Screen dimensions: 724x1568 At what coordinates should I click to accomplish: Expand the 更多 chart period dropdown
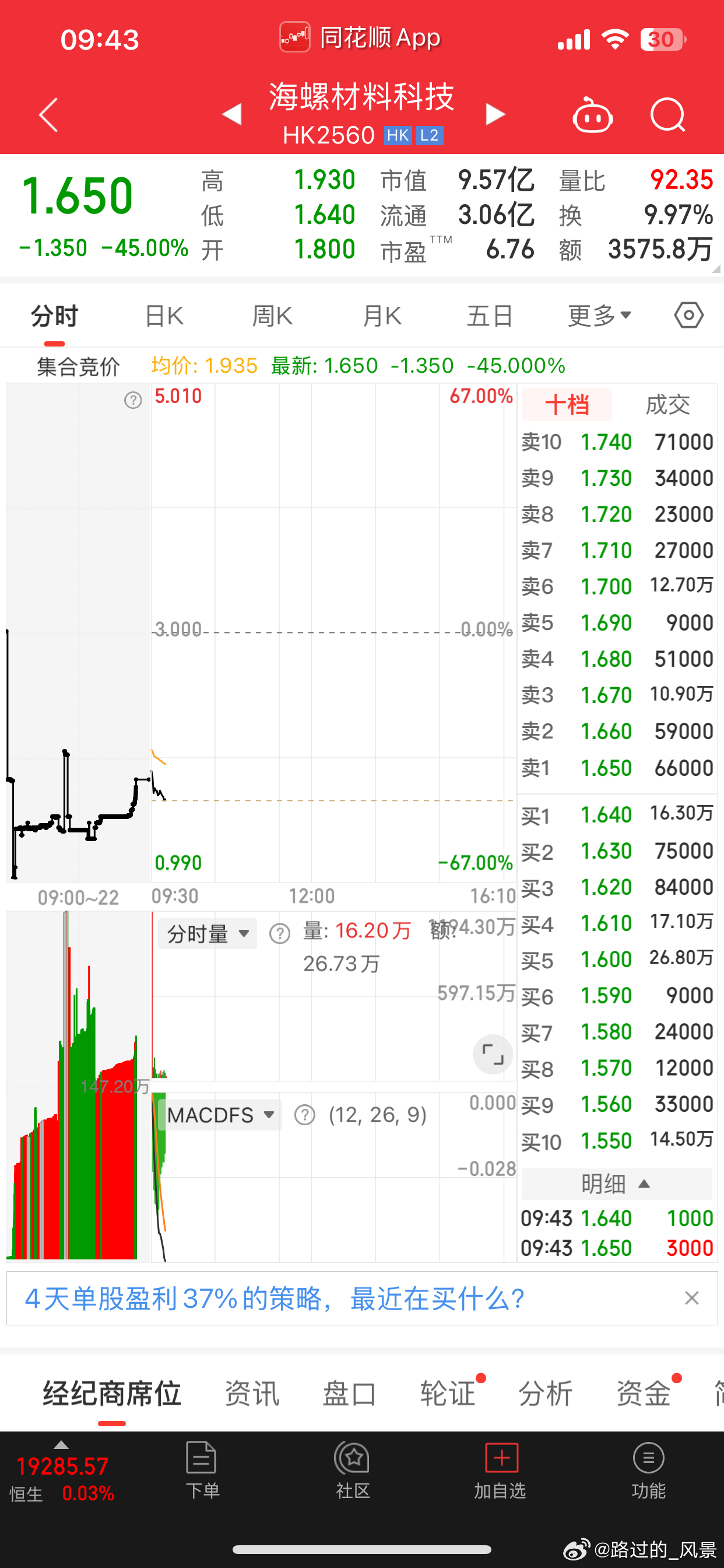[x=599, y=316]
